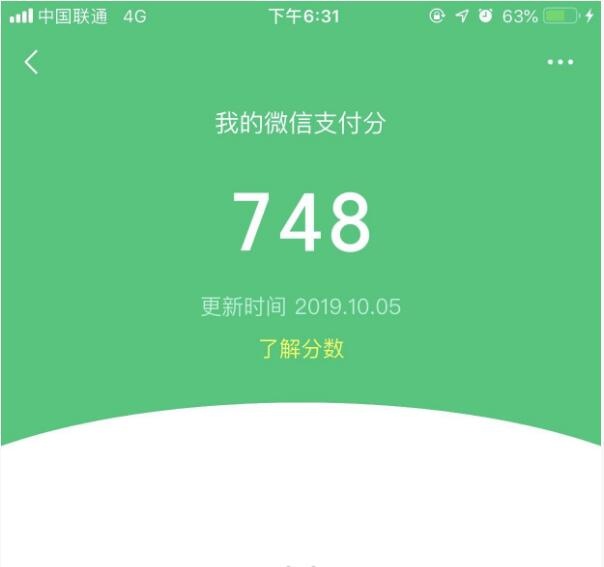Open the three-dot overflow menu
604x567 pixels.
(x=561, y=62)
